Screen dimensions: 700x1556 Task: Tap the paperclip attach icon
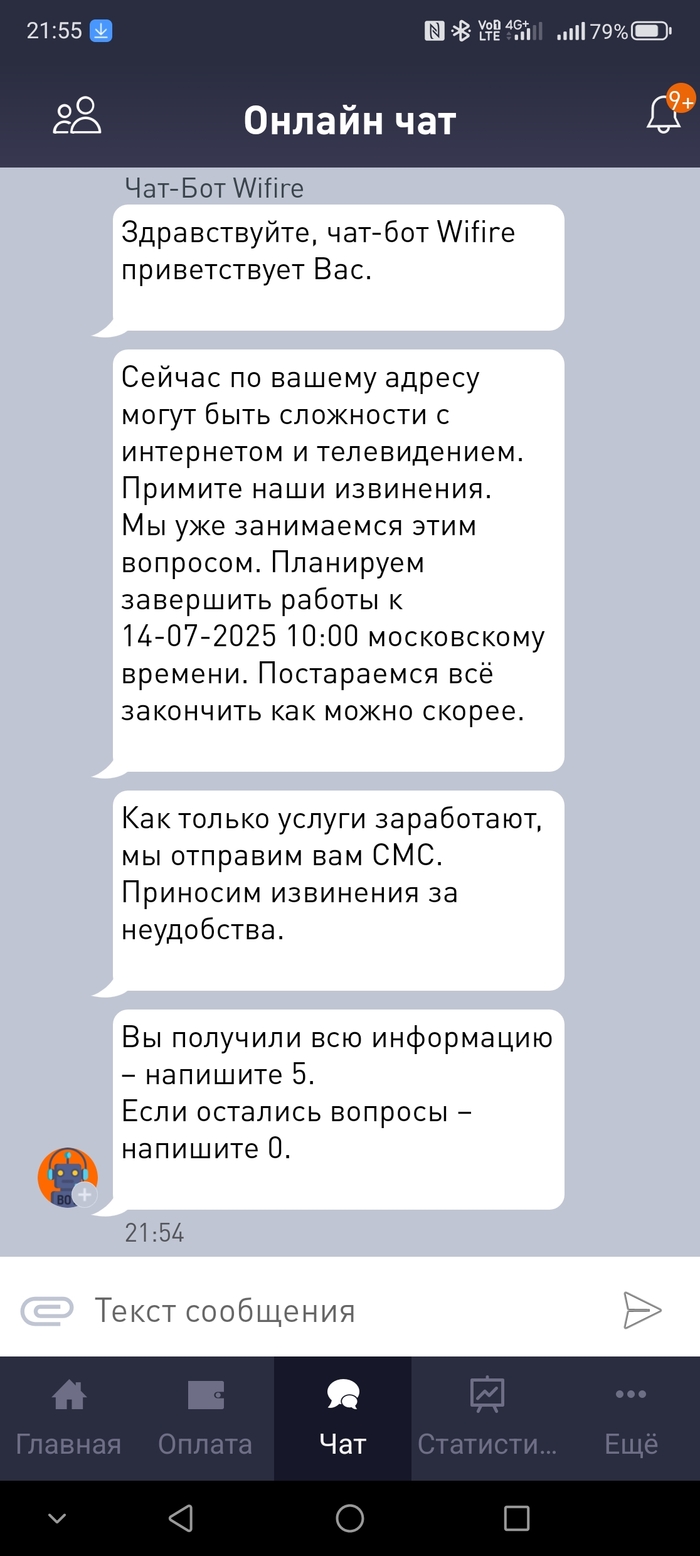point(47,1310)
